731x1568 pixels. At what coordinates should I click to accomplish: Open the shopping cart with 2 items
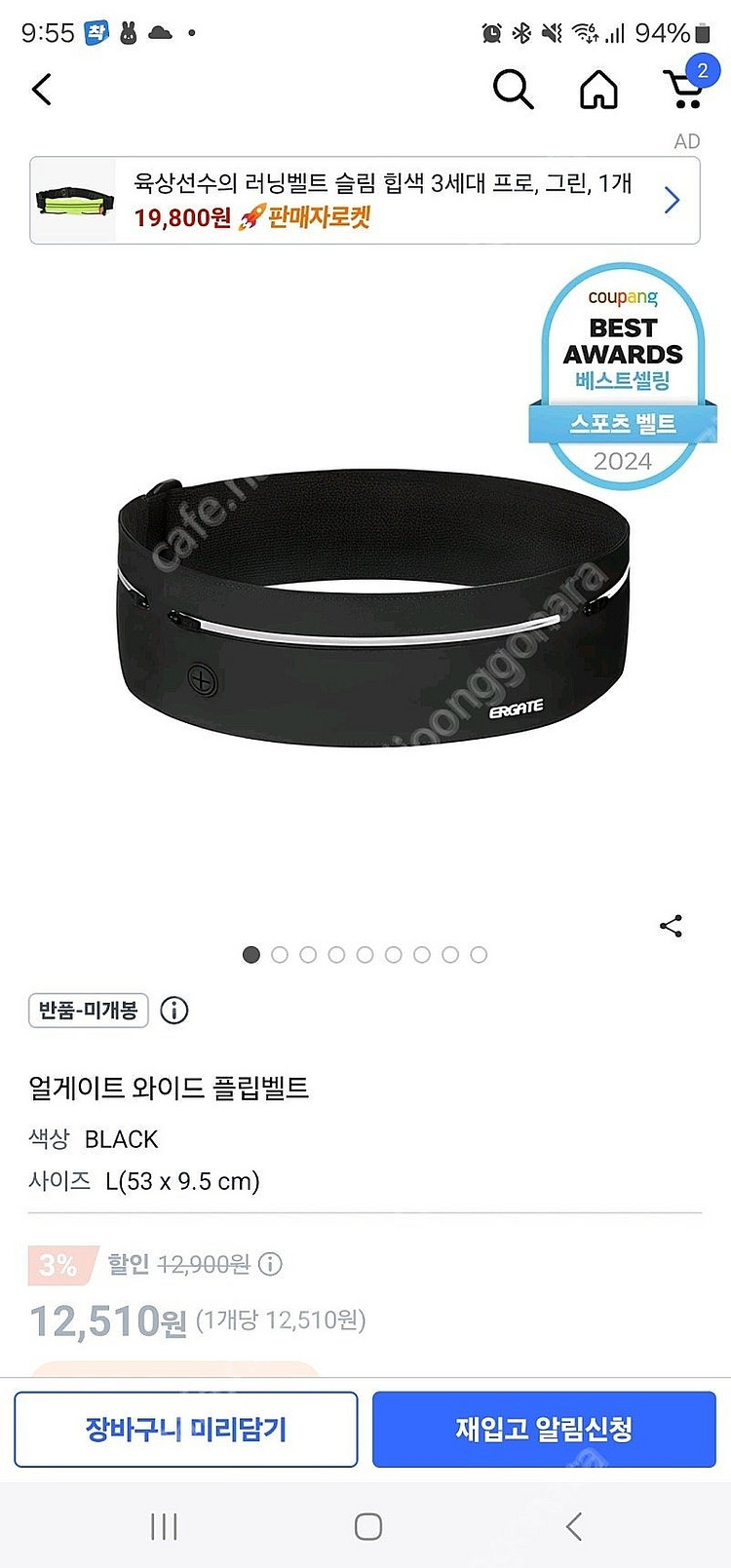tap(686, 88)
